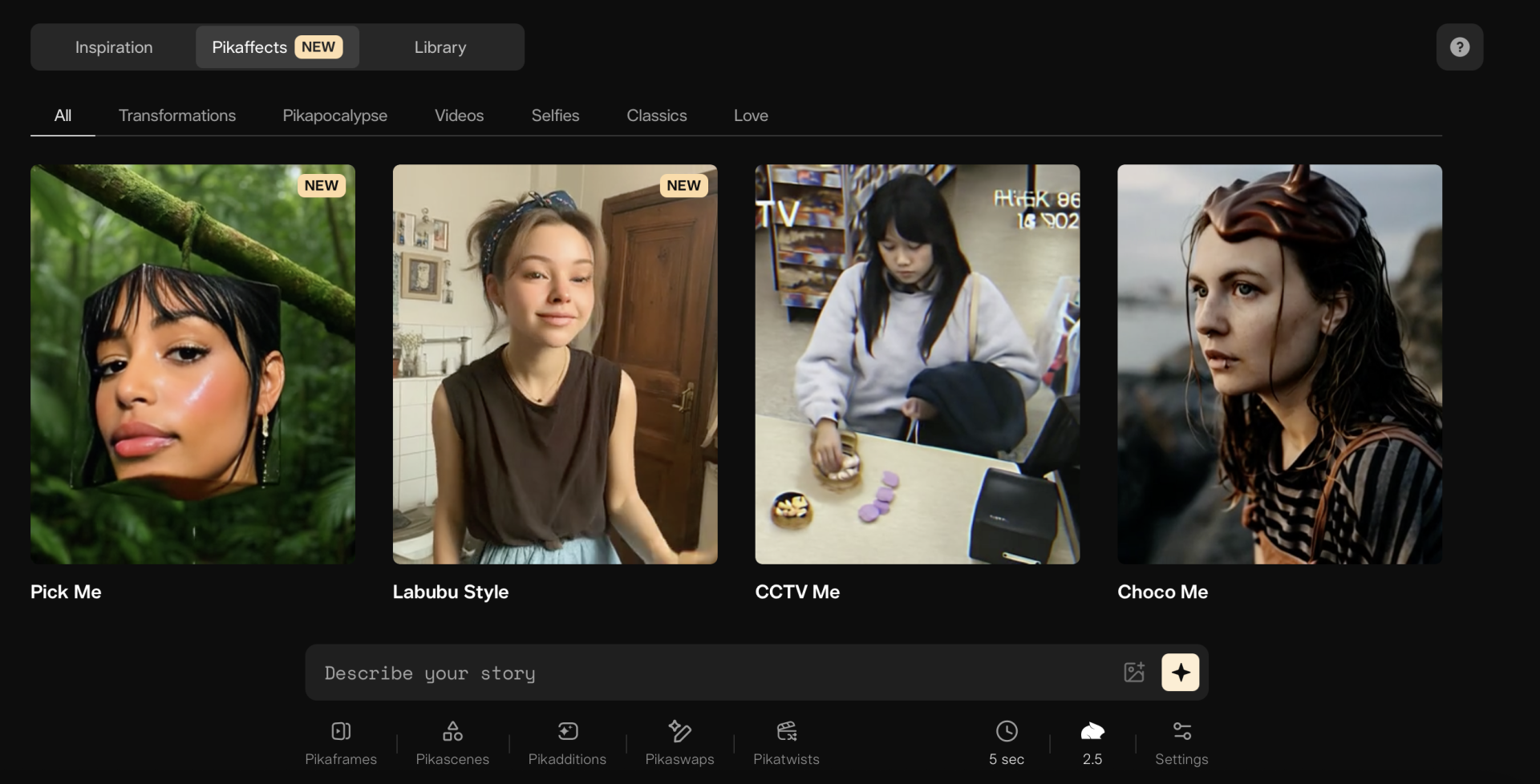Select the Pikaffects tab
This screenshot has height=784, width=1540.
pos(276,47)
